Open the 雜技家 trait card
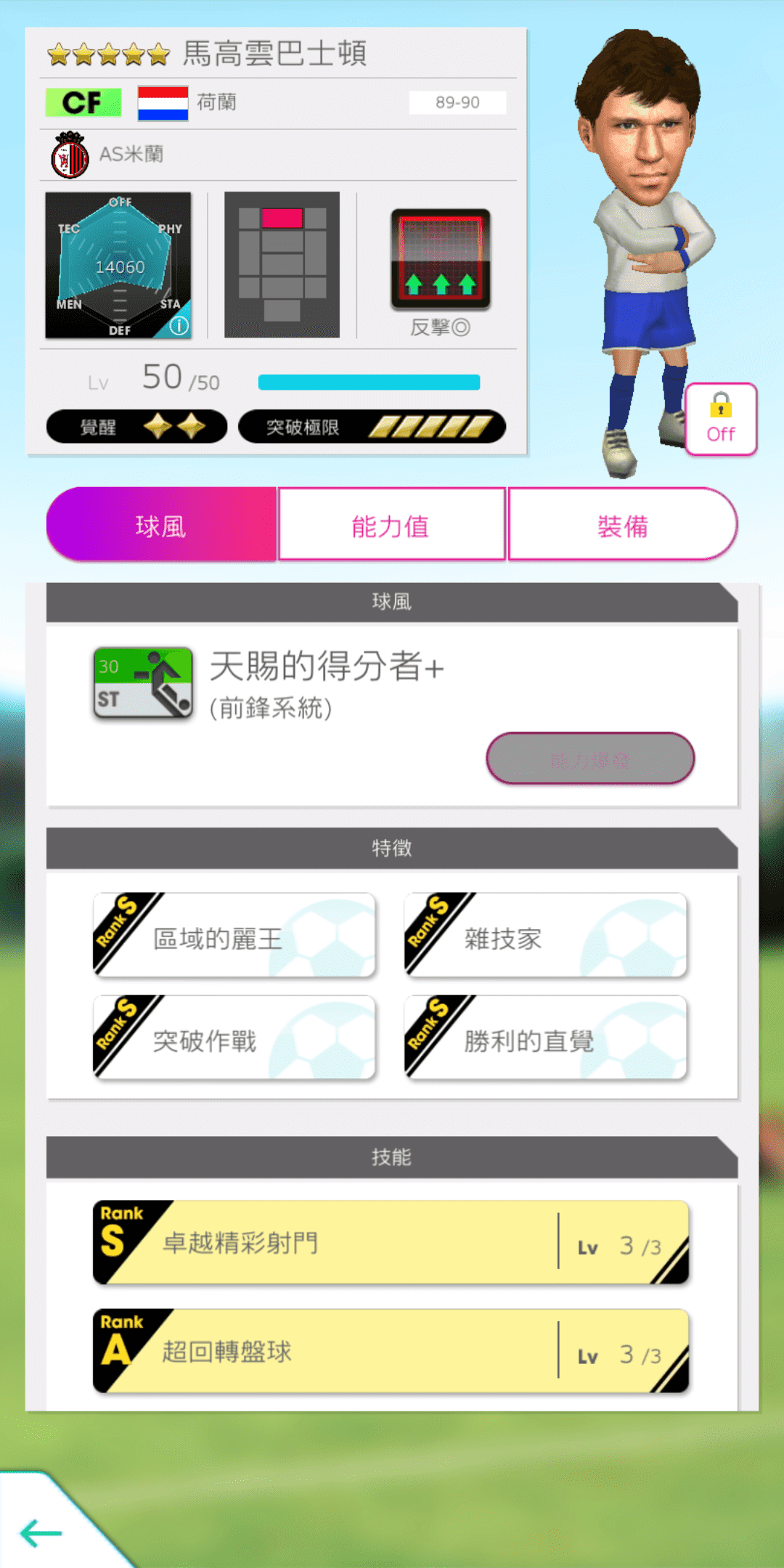Viewport: 784px width, 1568px height. (x=546, y=935)
